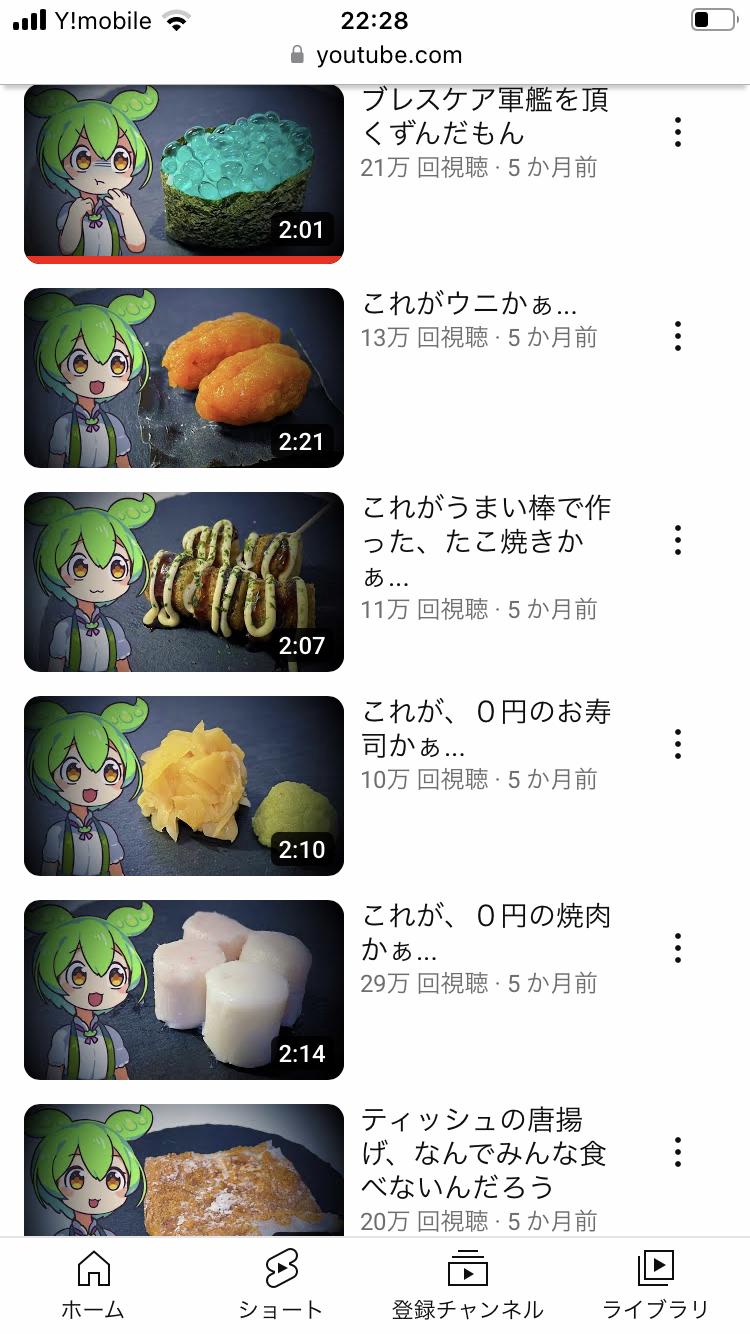Go to the ホーム tab
Viewport: 750px width, 1334px height.
(93, 1285)
